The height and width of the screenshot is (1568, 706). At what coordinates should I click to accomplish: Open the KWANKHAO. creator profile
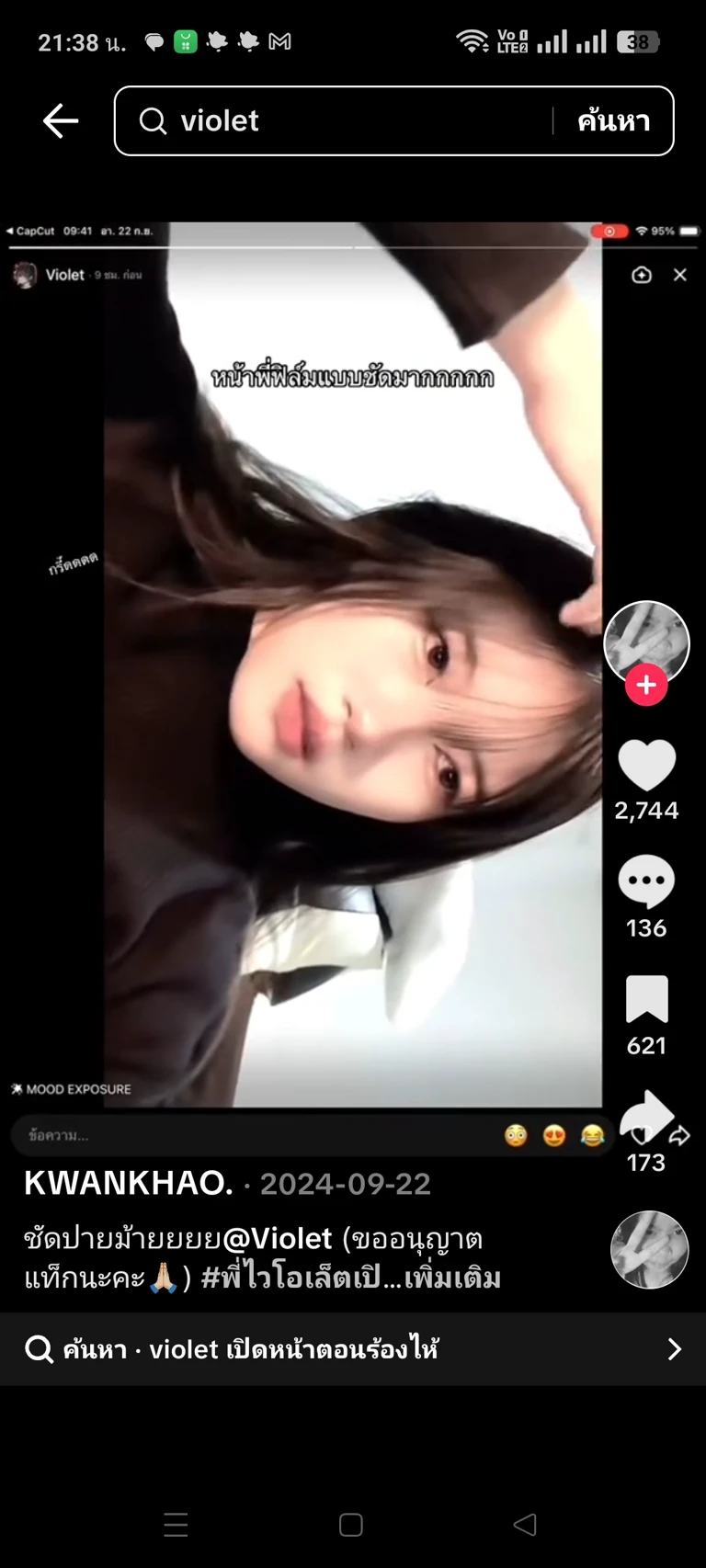(129, 1183)
